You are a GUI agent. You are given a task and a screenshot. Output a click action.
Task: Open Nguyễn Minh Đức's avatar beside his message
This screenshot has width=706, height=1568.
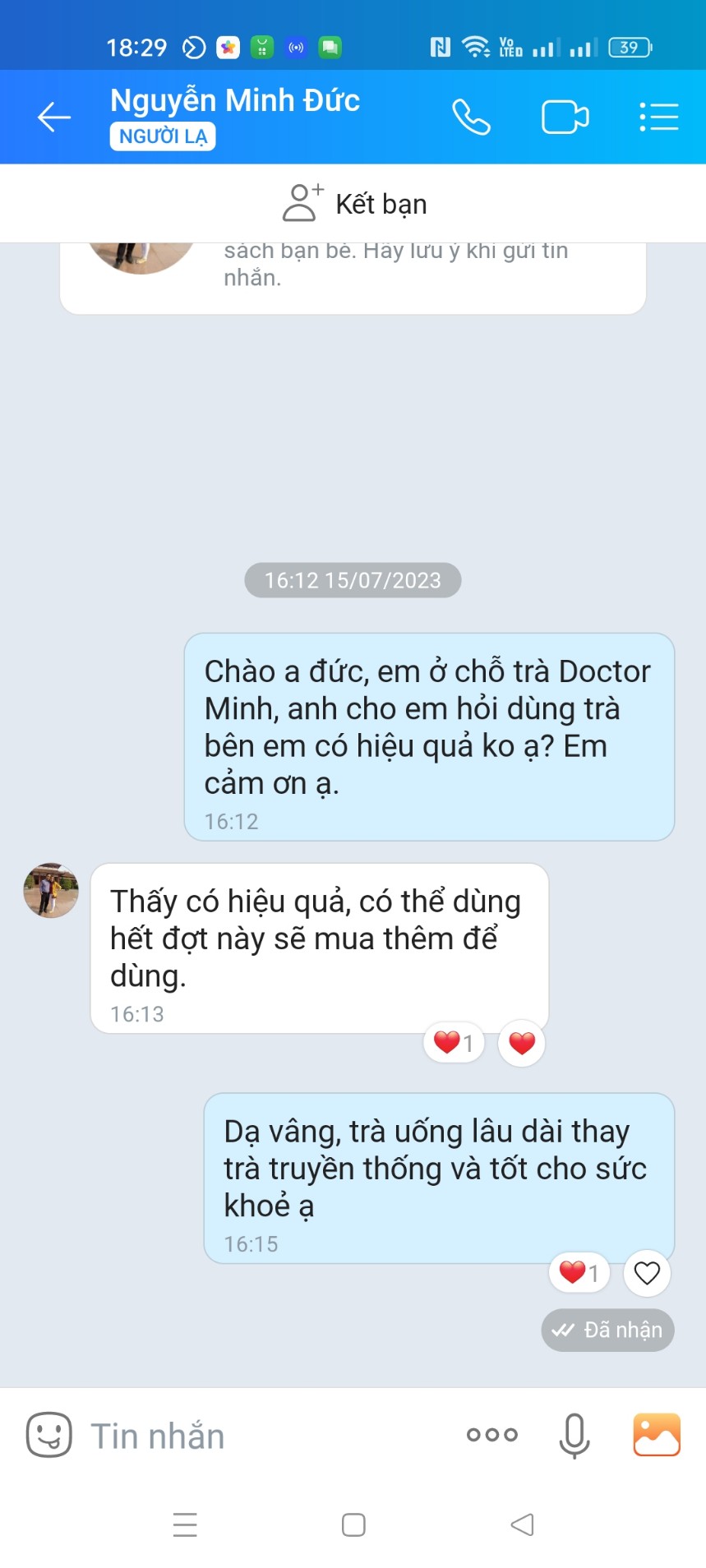[x=51, y=890]
